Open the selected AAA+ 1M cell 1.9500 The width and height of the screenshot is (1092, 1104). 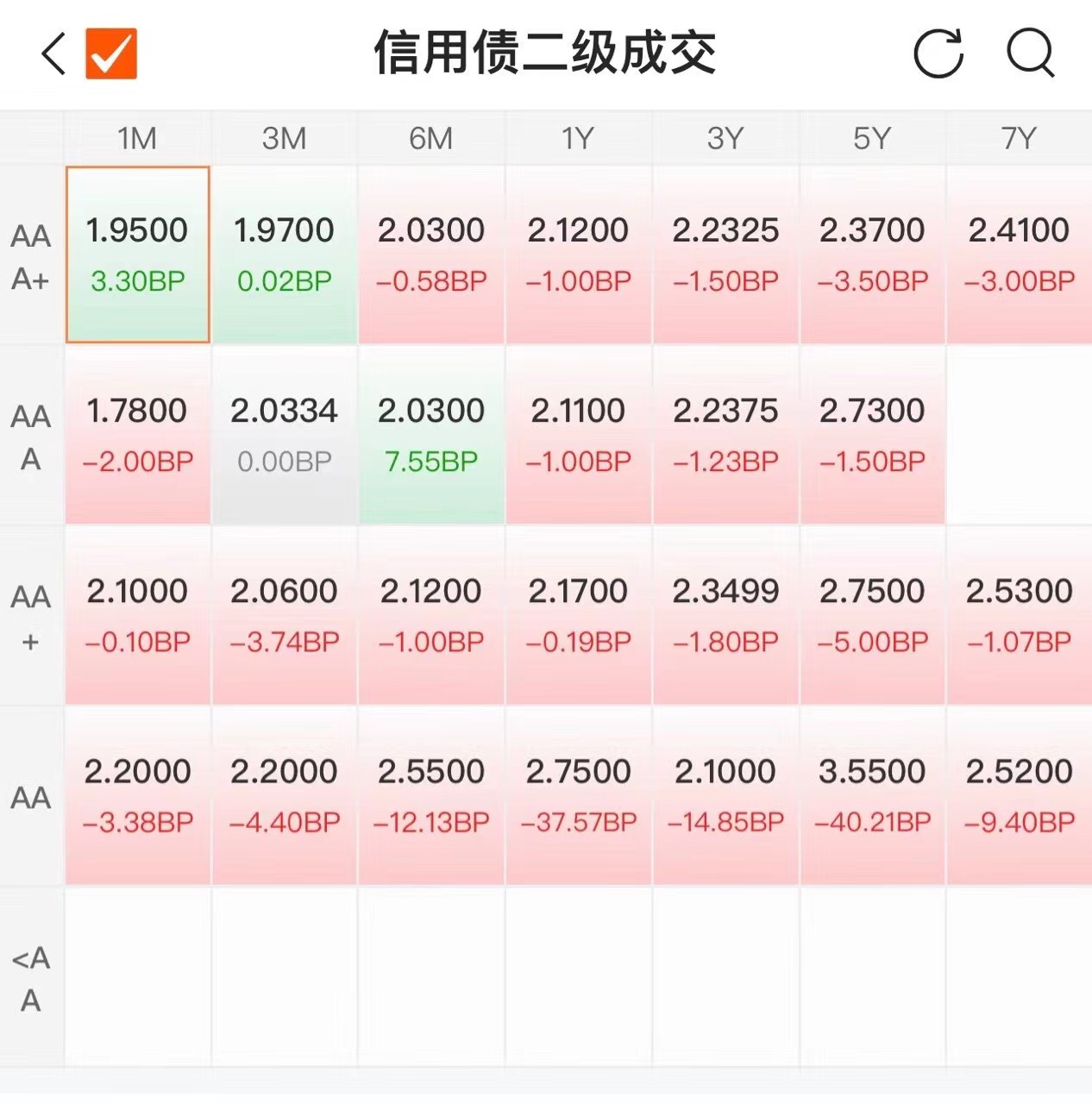click(138, 254)
